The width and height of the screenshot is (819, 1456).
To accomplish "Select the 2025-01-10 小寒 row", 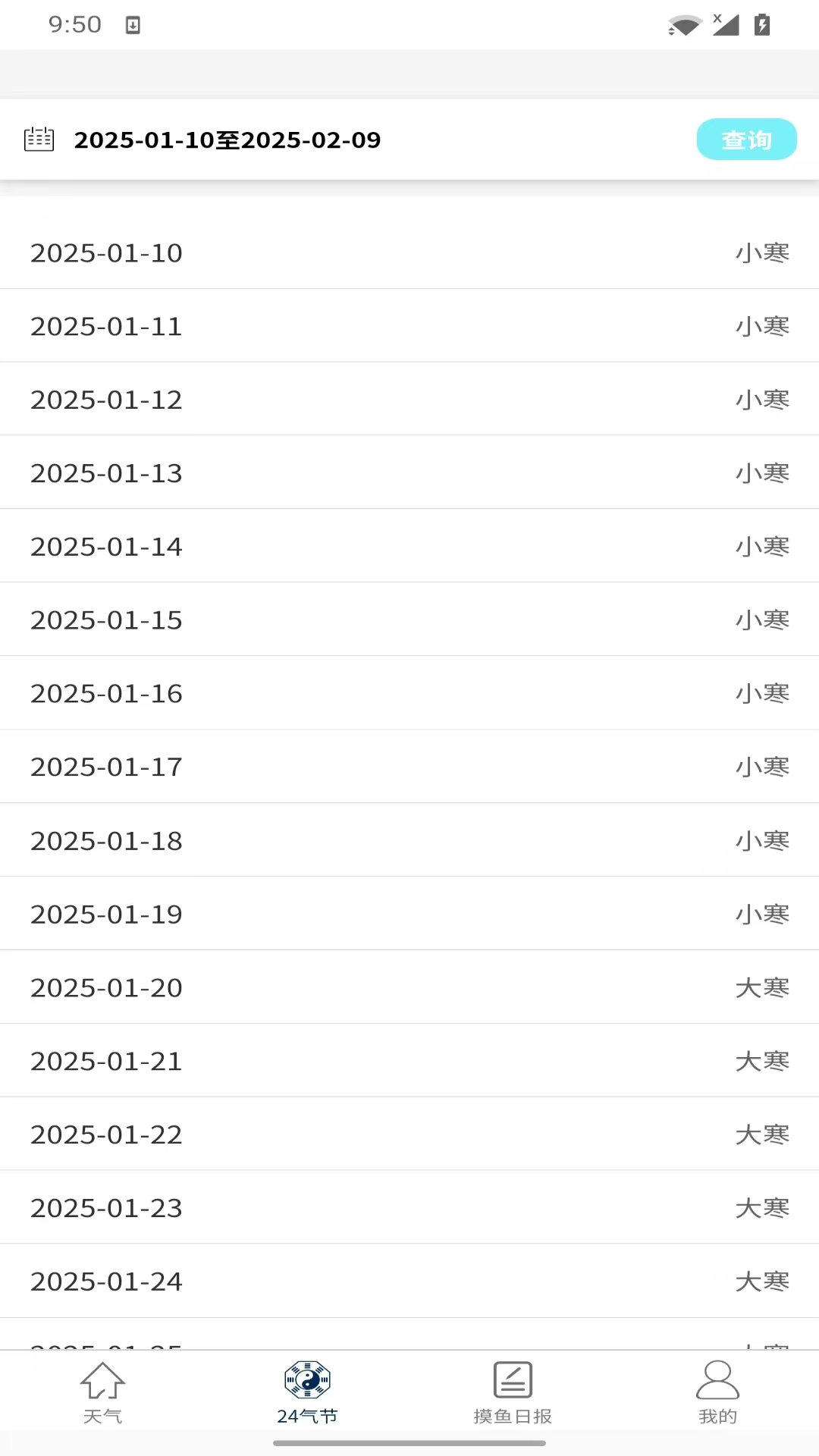I will click(409, 252).
